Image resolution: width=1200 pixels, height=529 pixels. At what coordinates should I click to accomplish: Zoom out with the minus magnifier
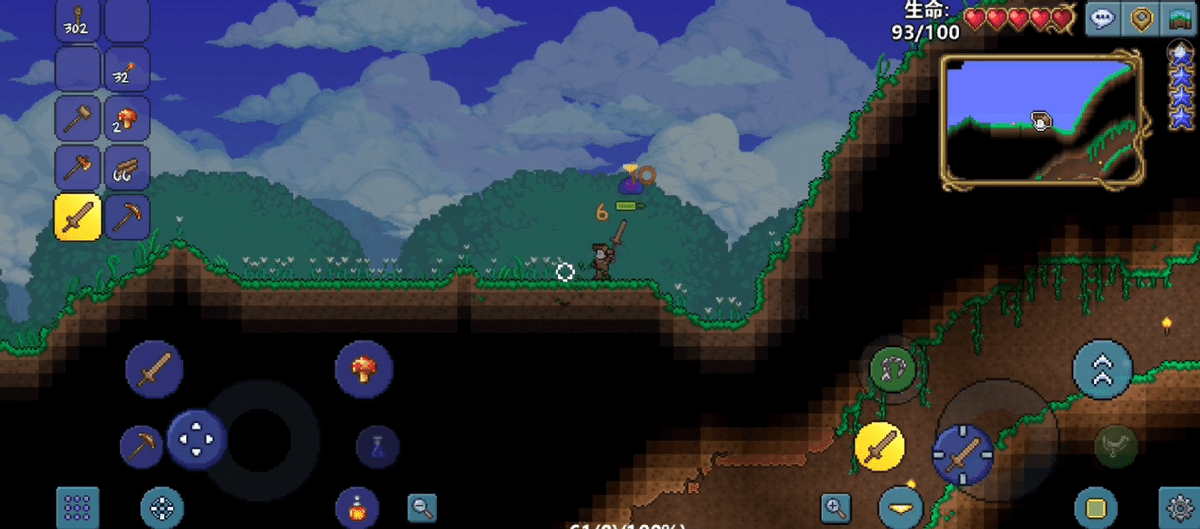(x=421, y=508)
